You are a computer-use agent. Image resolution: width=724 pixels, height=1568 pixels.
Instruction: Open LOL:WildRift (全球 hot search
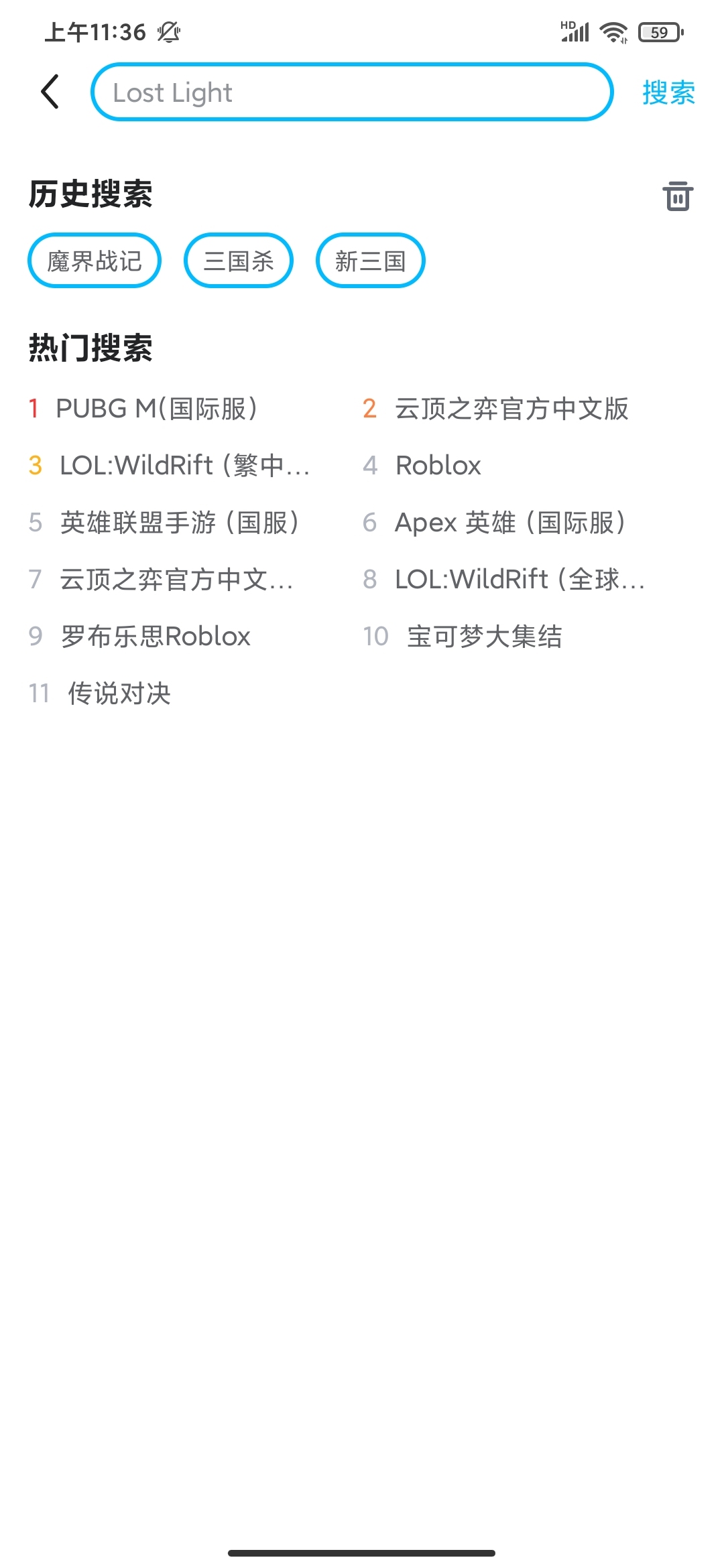519,580
